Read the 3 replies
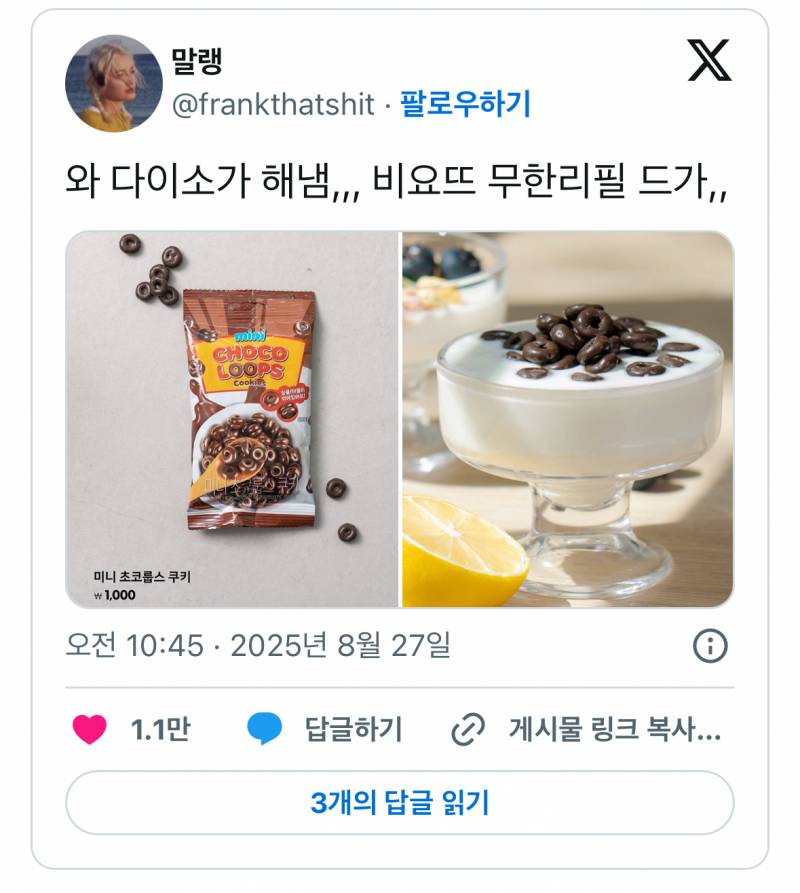This screenshot has height=893, width=800. click(x=400, y=802)
